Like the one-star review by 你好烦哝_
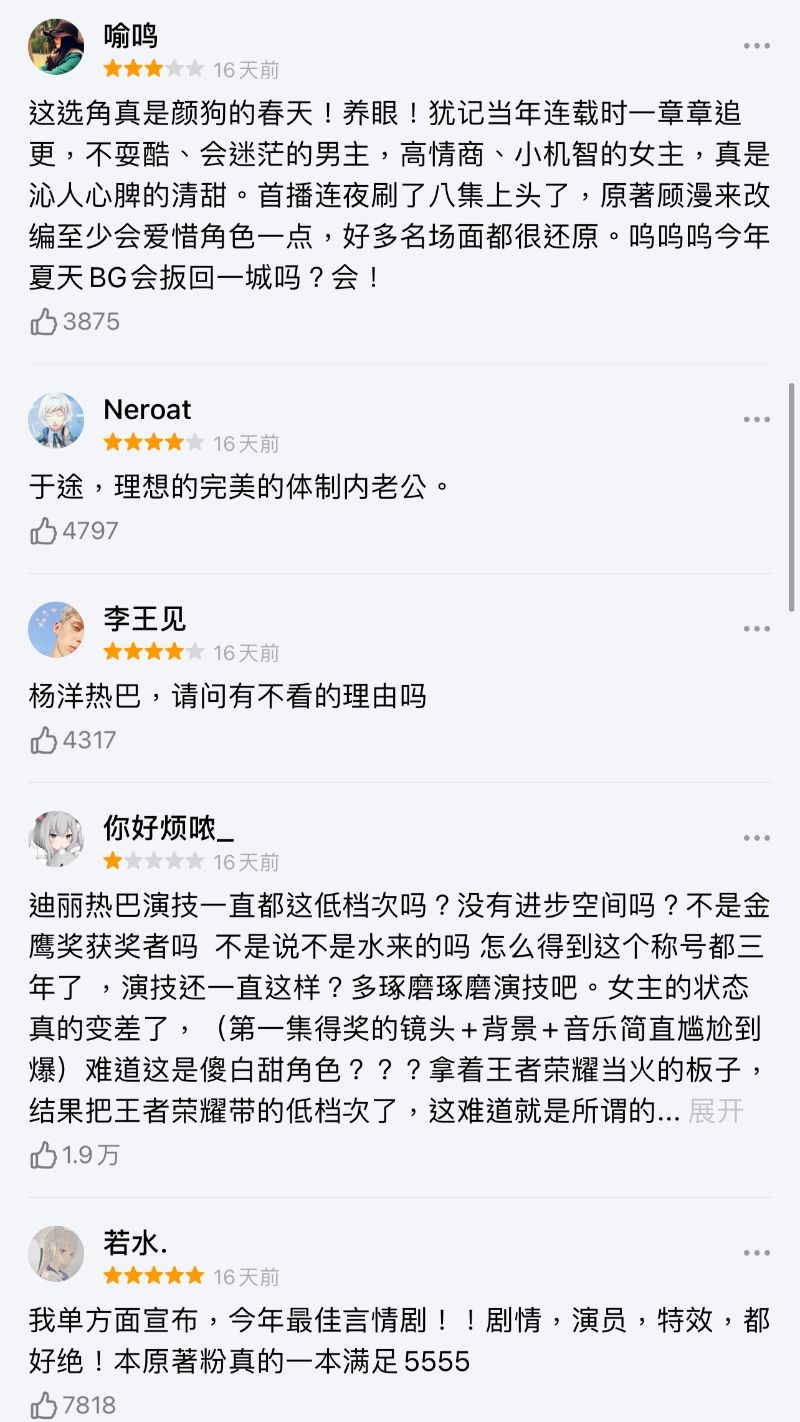The image size is (800, 1422). click(x=44, y=1155)
